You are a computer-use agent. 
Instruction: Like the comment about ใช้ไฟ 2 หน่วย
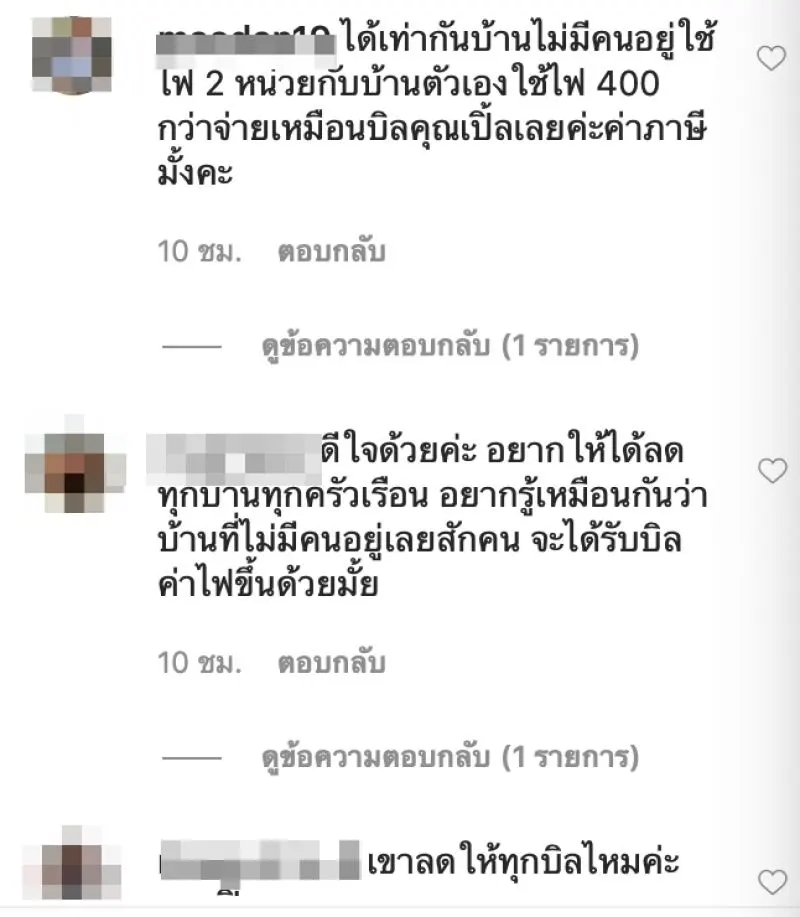click(x=771, y=59)
